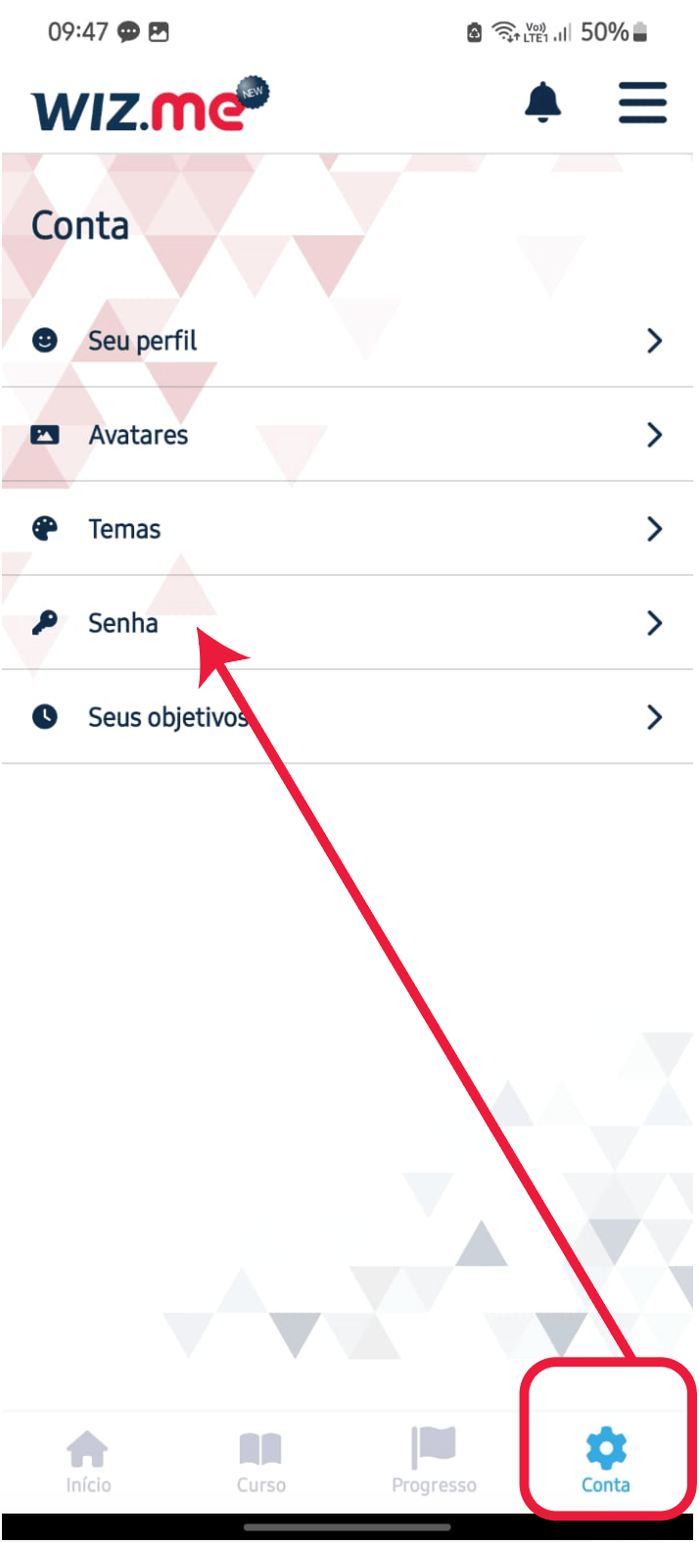Select the Senha row
The width and height of the screenshot is (699, 1542).
pos(346,623)
